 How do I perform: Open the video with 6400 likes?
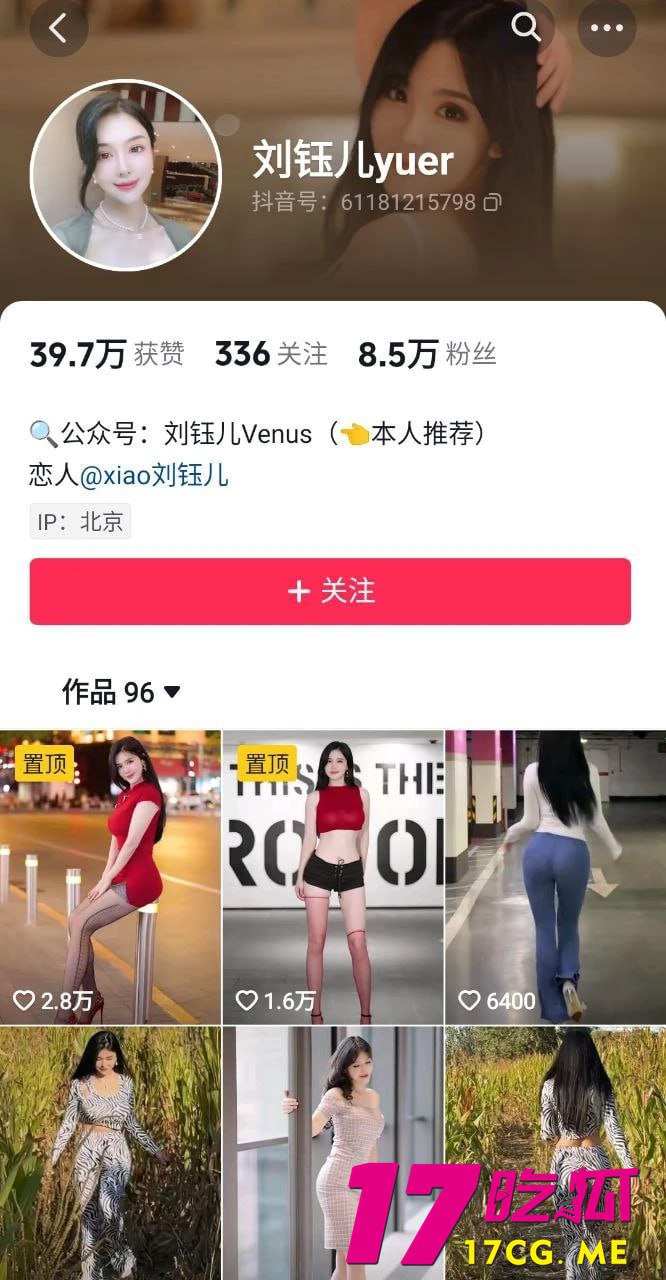click(x=555, y=876)
